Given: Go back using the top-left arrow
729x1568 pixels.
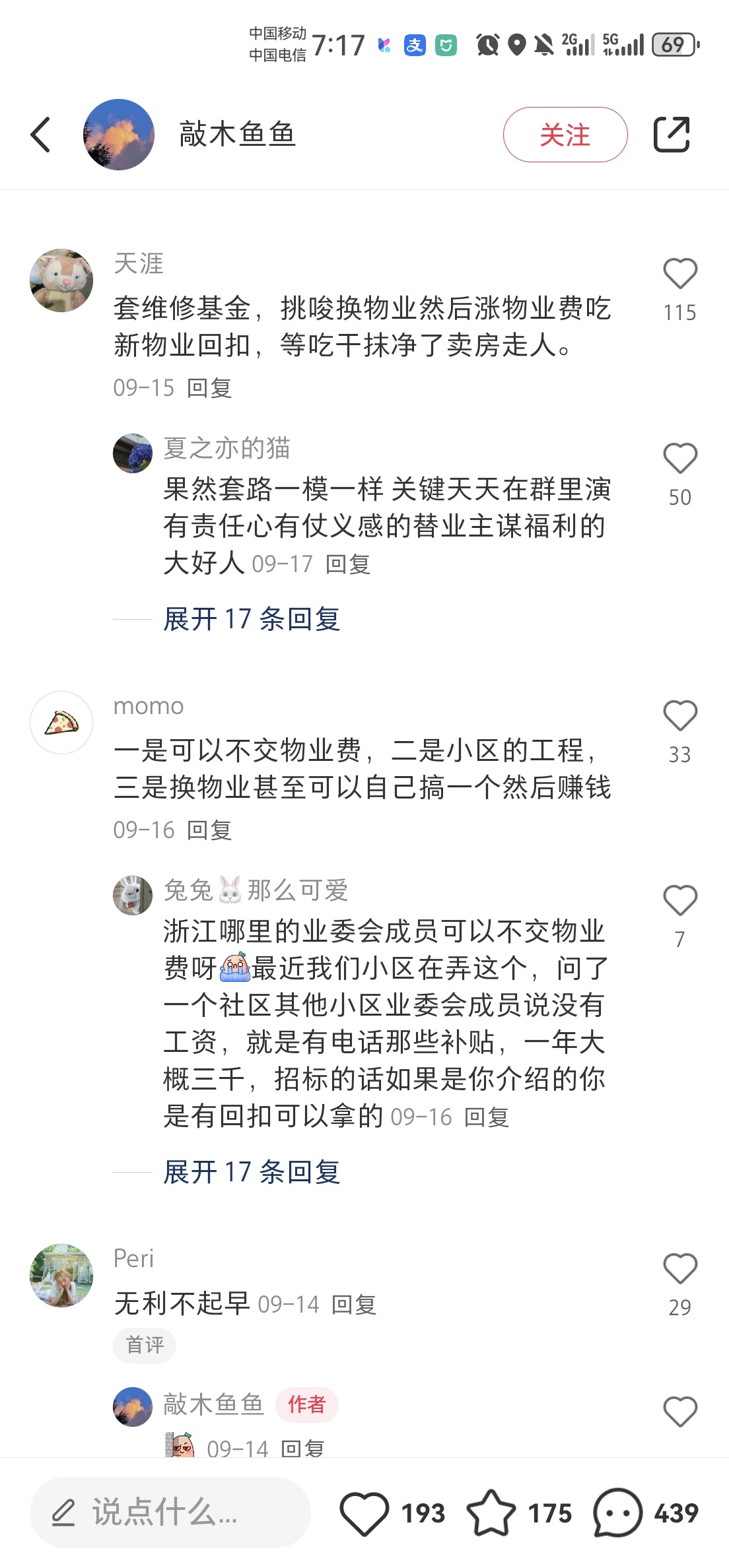Looking at the screenshot, I should (40, 135).
